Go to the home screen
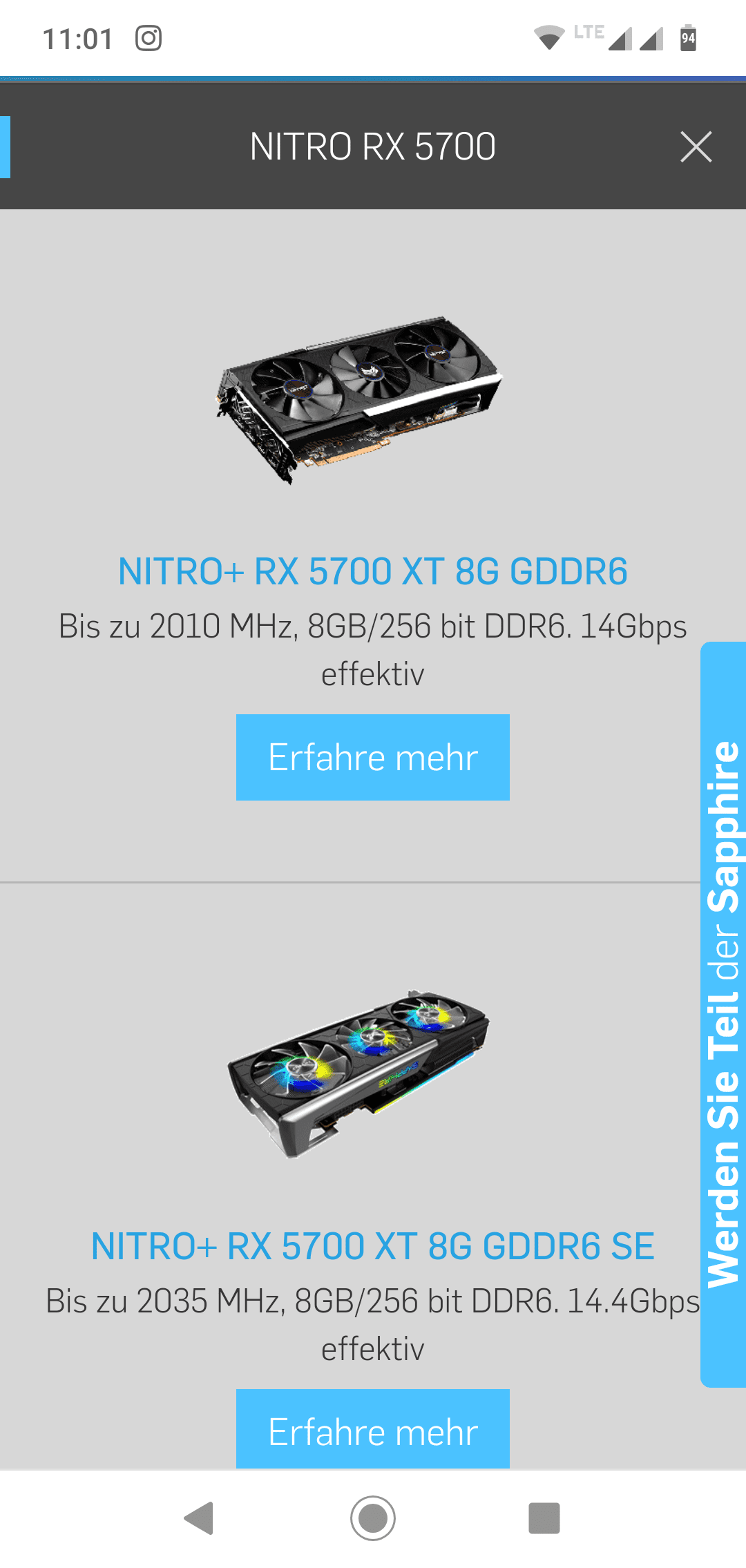This screenshot has width=746, height=1568. 373,1518
